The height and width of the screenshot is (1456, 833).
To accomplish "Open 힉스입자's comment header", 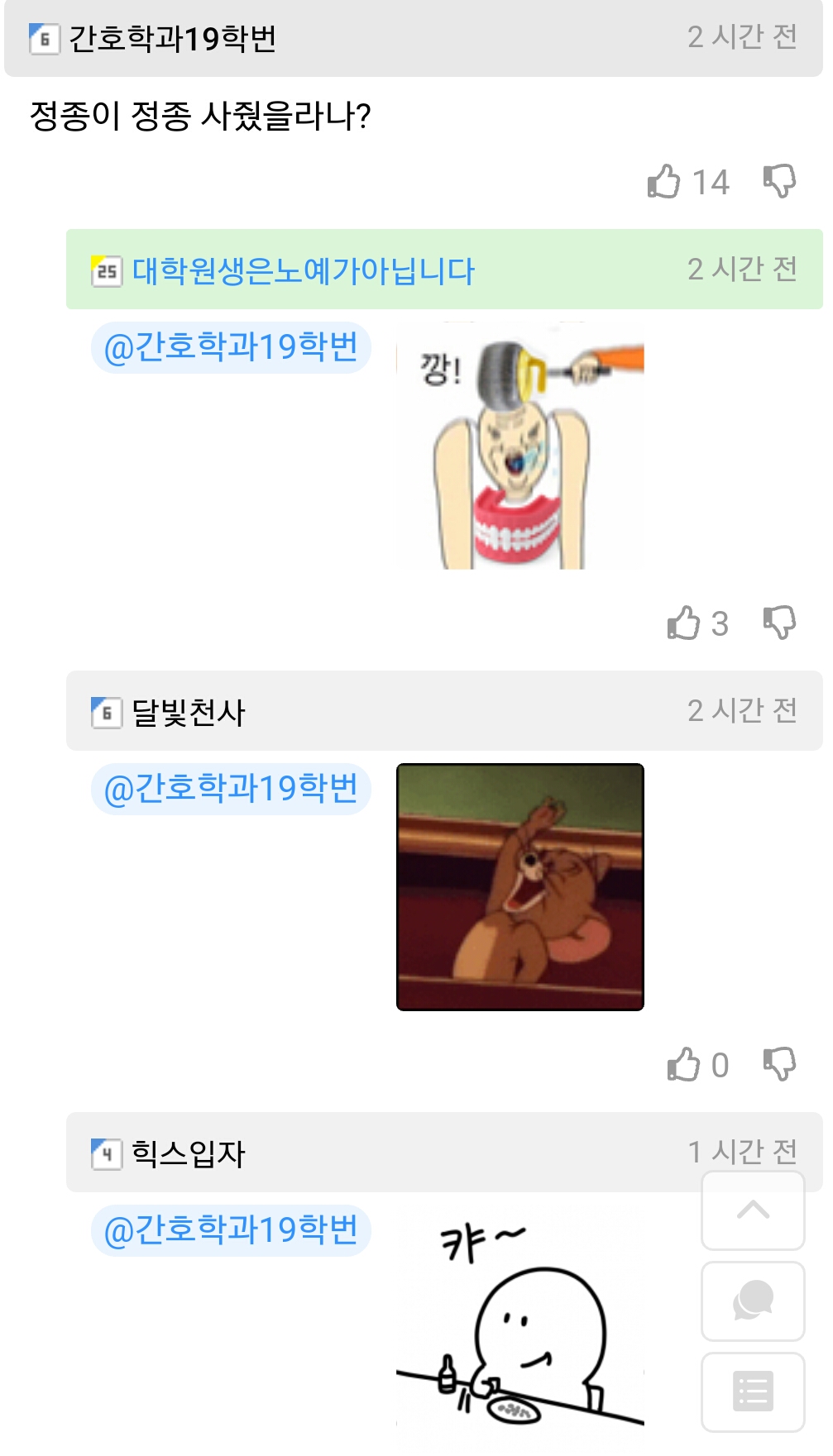I will pos(444,1152).
